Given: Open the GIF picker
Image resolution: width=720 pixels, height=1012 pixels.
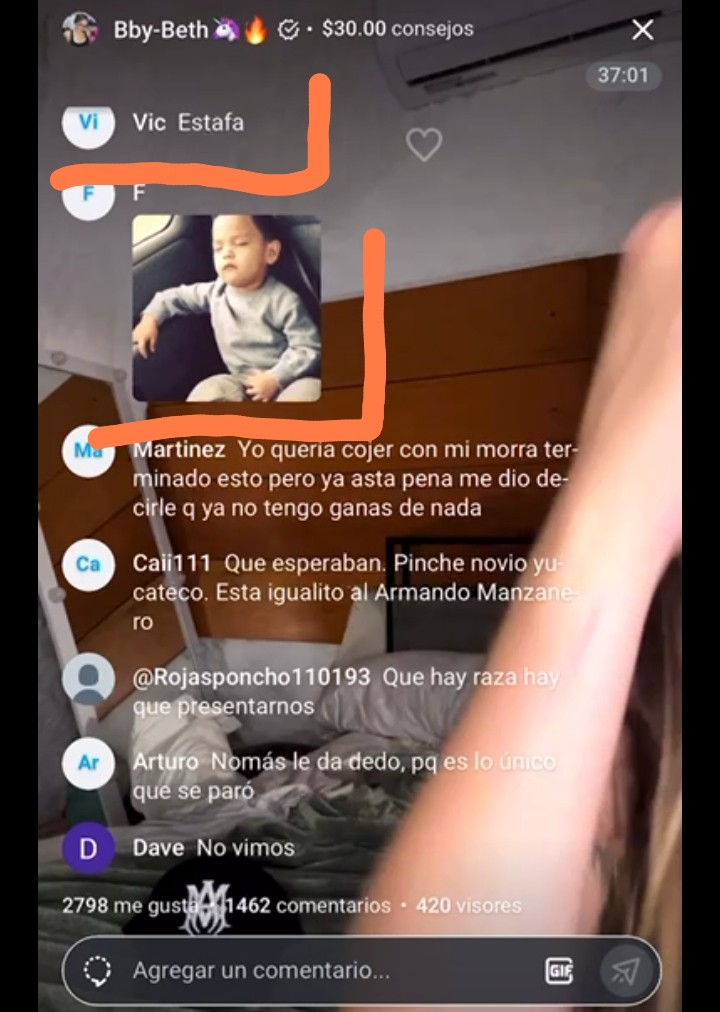Looking at the screenshot, I should point(559,970).
